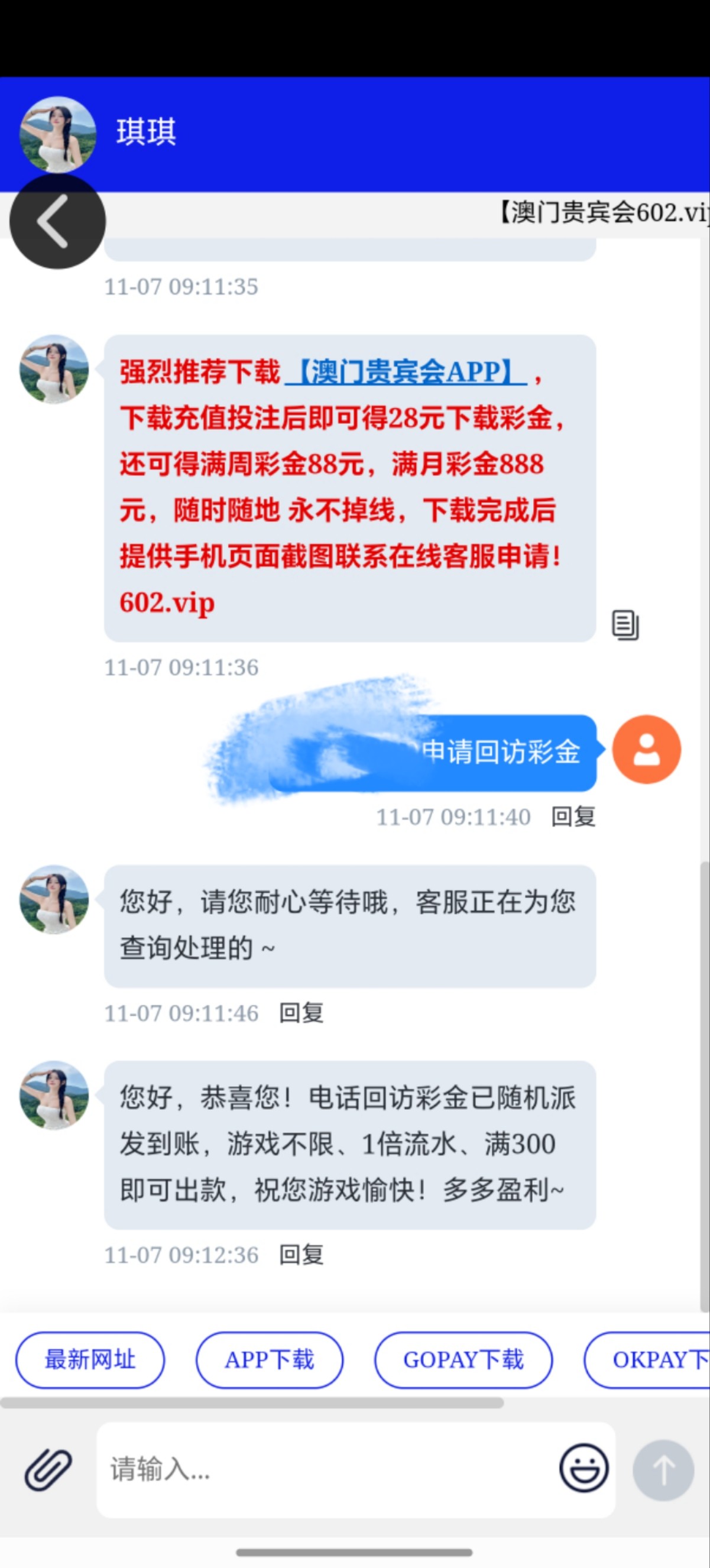Image resolution: width=710 pixels, height=1568 pixels.
Task: Copy the red promotional message
Action: (x=625, y=624)
